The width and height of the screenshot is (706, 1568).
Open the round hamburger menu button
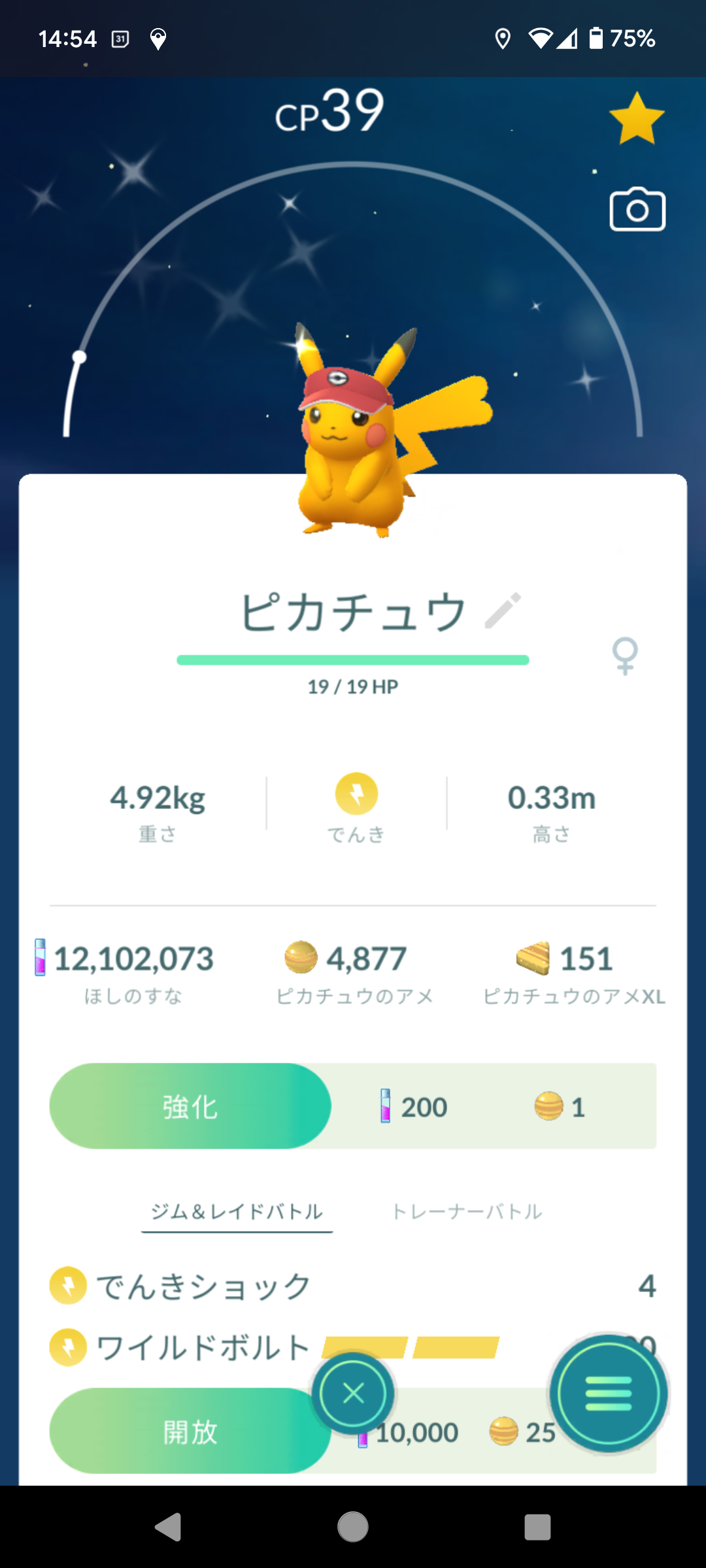(x=609, y=1394)
